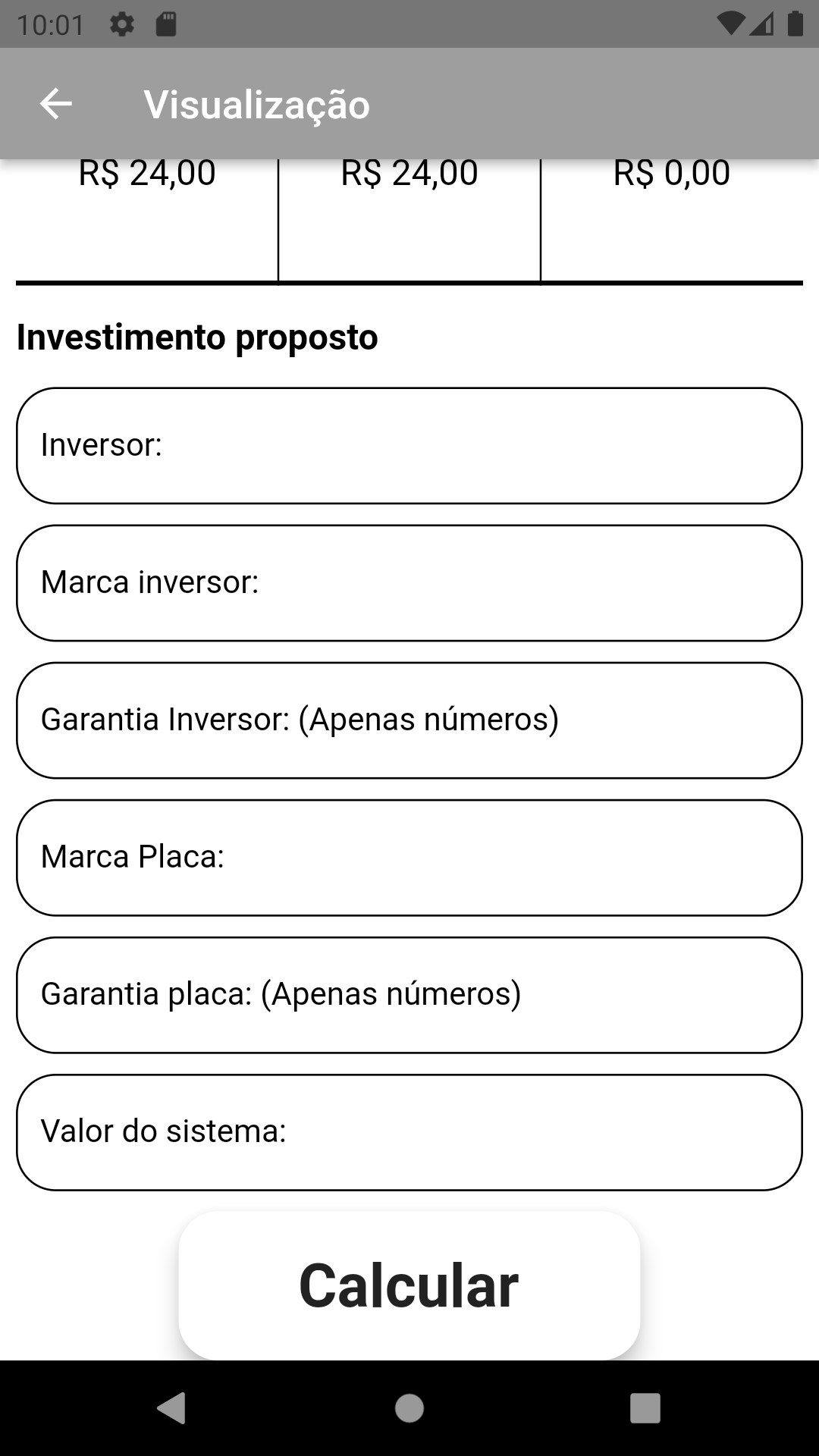Screen dimensions: 819x1456
Task: Tap the Inversor field
Action: pos(409,446)
